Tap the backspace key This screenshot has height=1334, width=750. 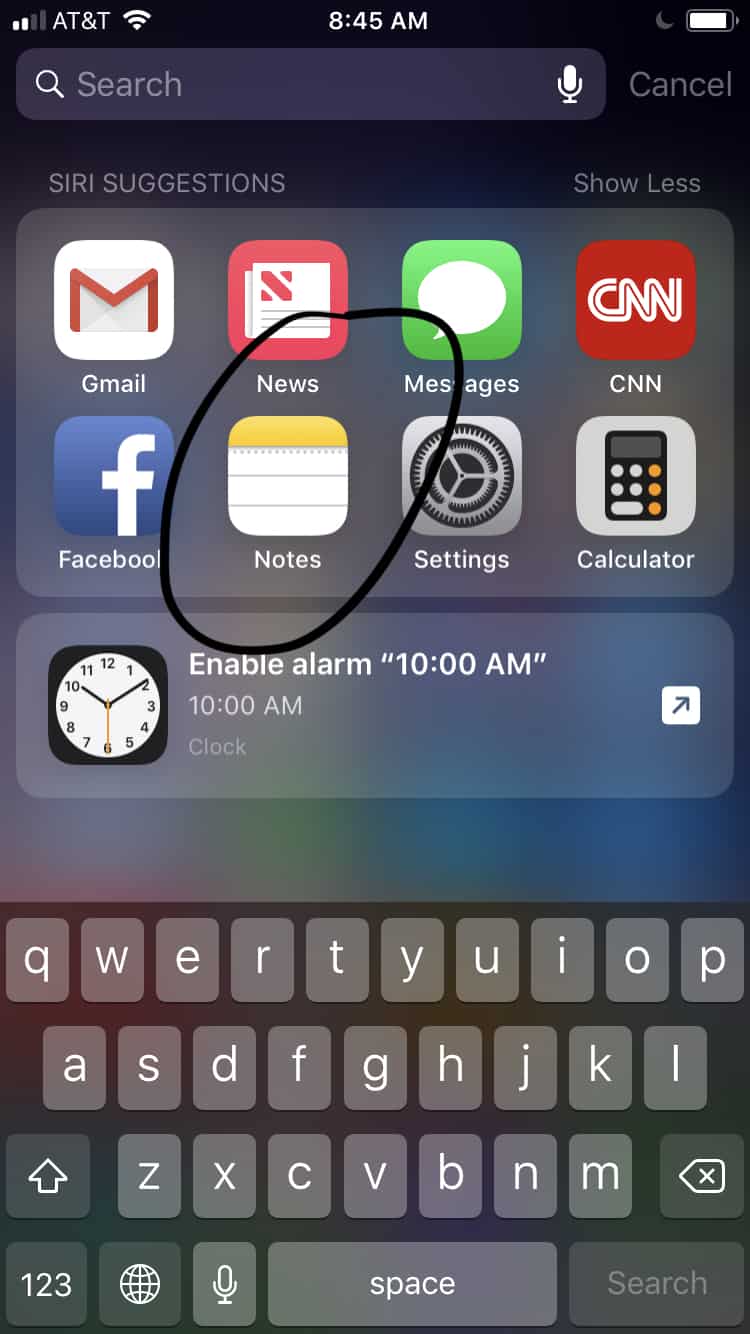click(702, 1176)
